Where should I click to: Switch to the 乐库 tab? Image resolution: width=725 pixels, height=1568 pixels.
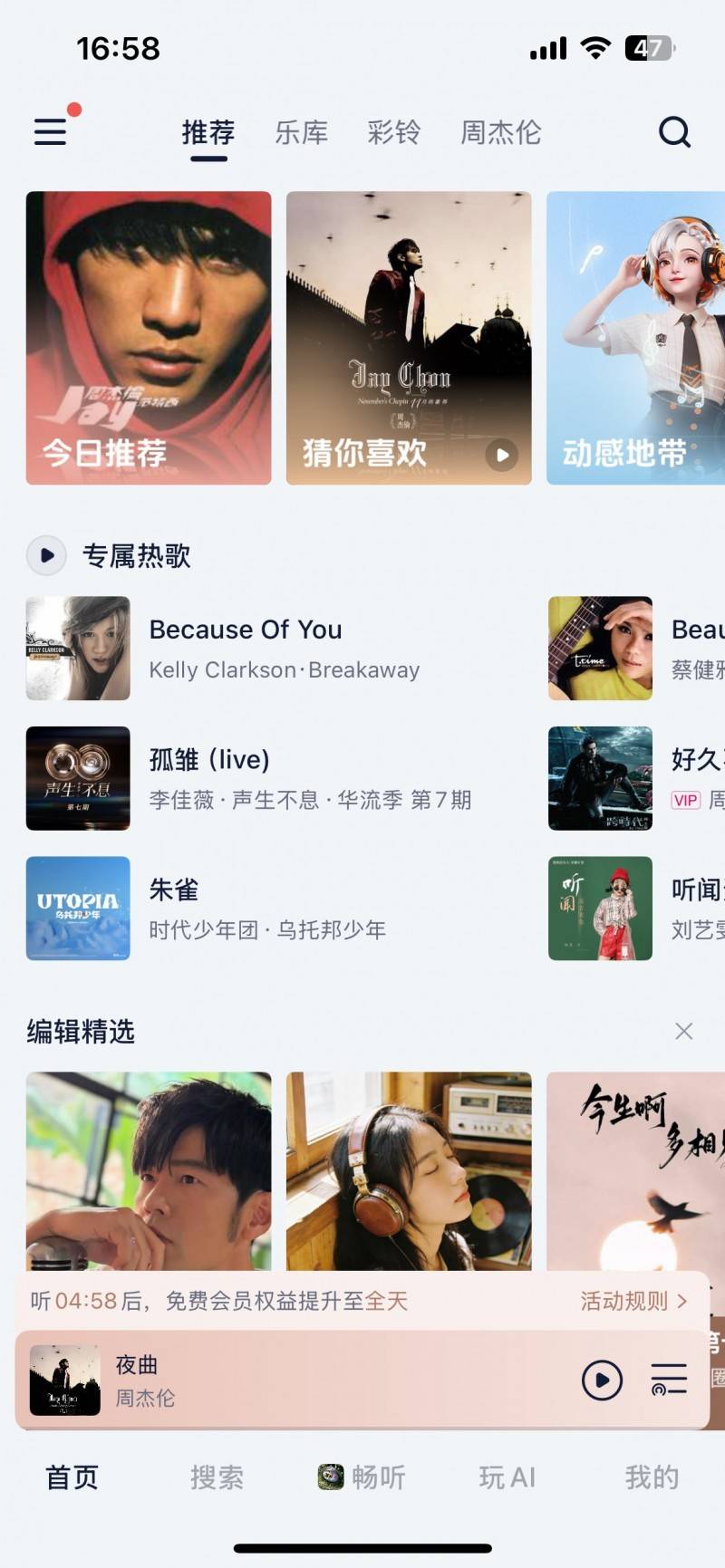pos(301,133)
